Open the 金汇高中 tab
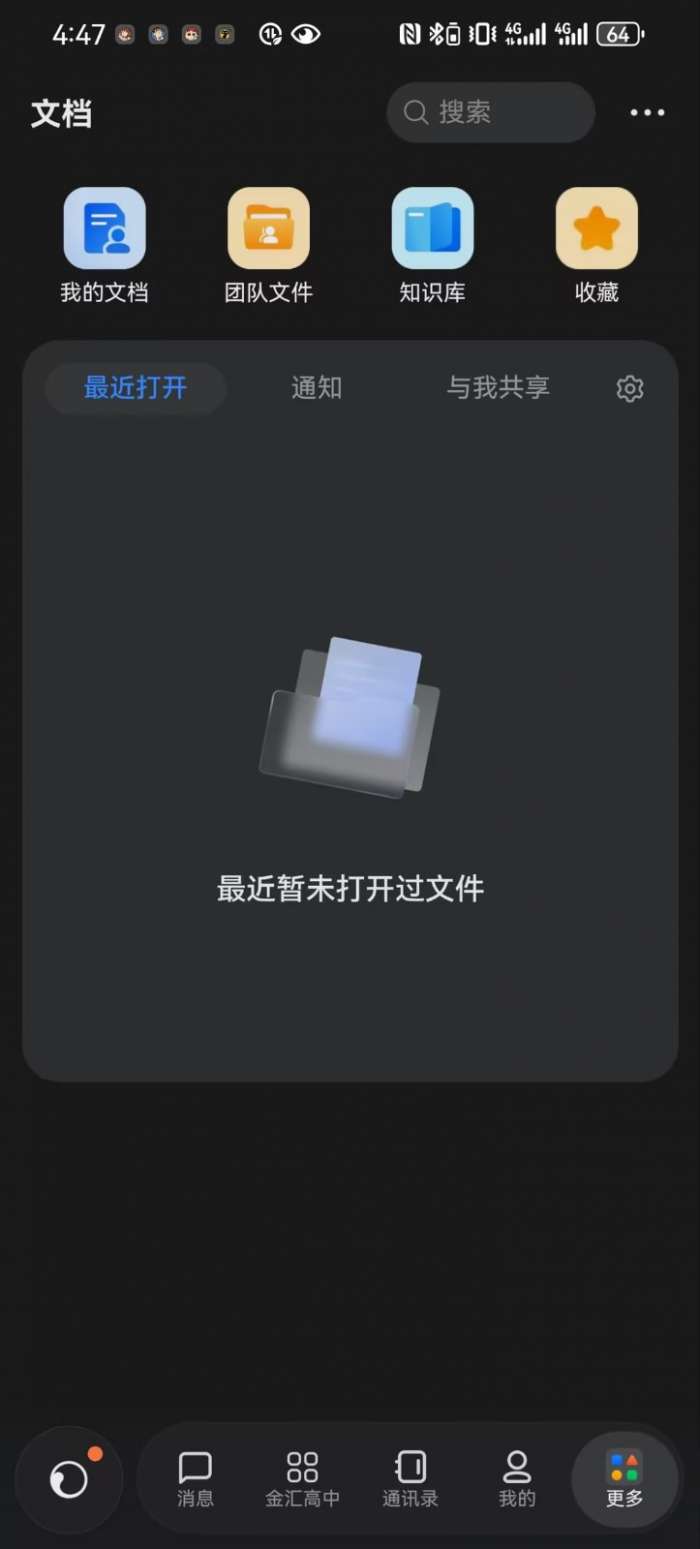The width and height of the screenshot is (700, 1549). point(302,1479)
